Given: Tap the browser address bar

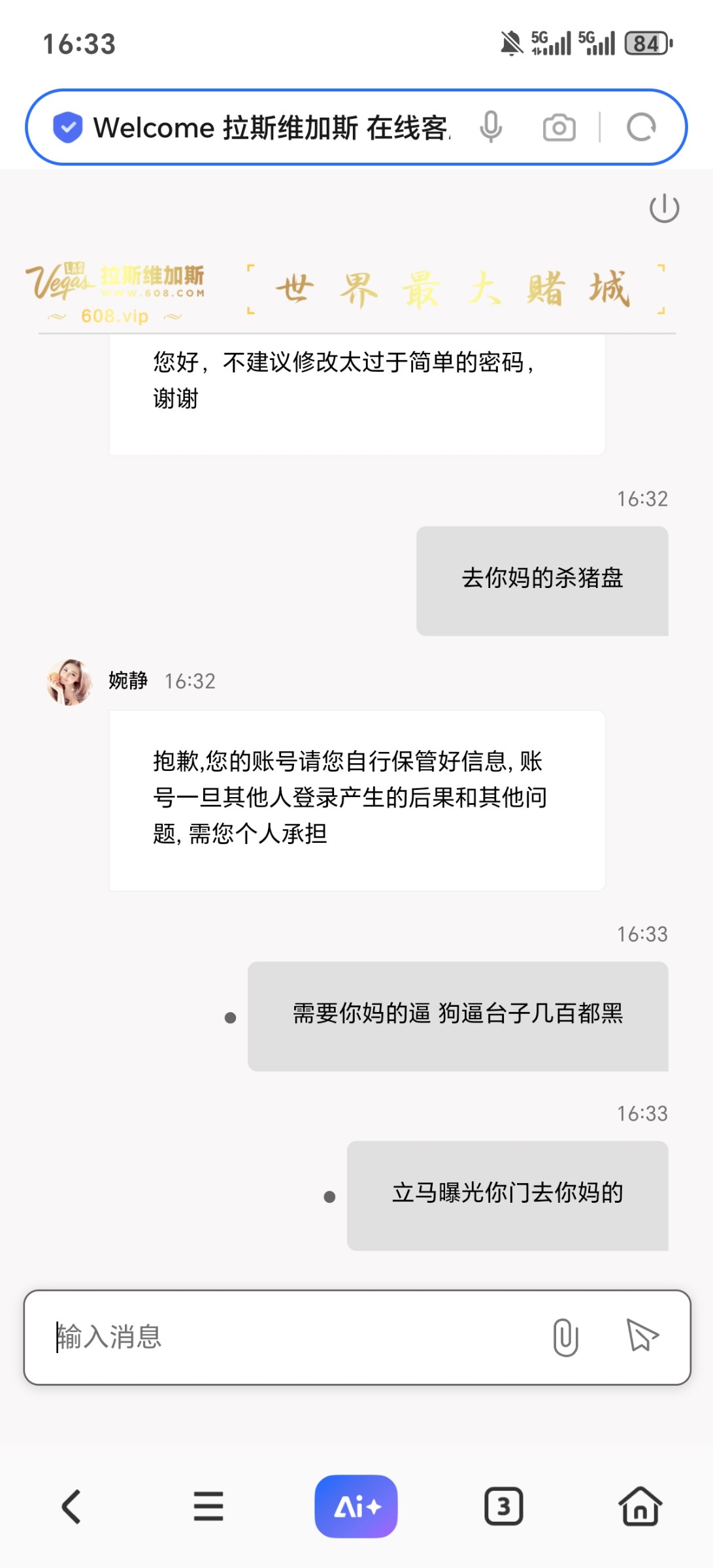Looking at the screenshot, I should tap(271, 127).
